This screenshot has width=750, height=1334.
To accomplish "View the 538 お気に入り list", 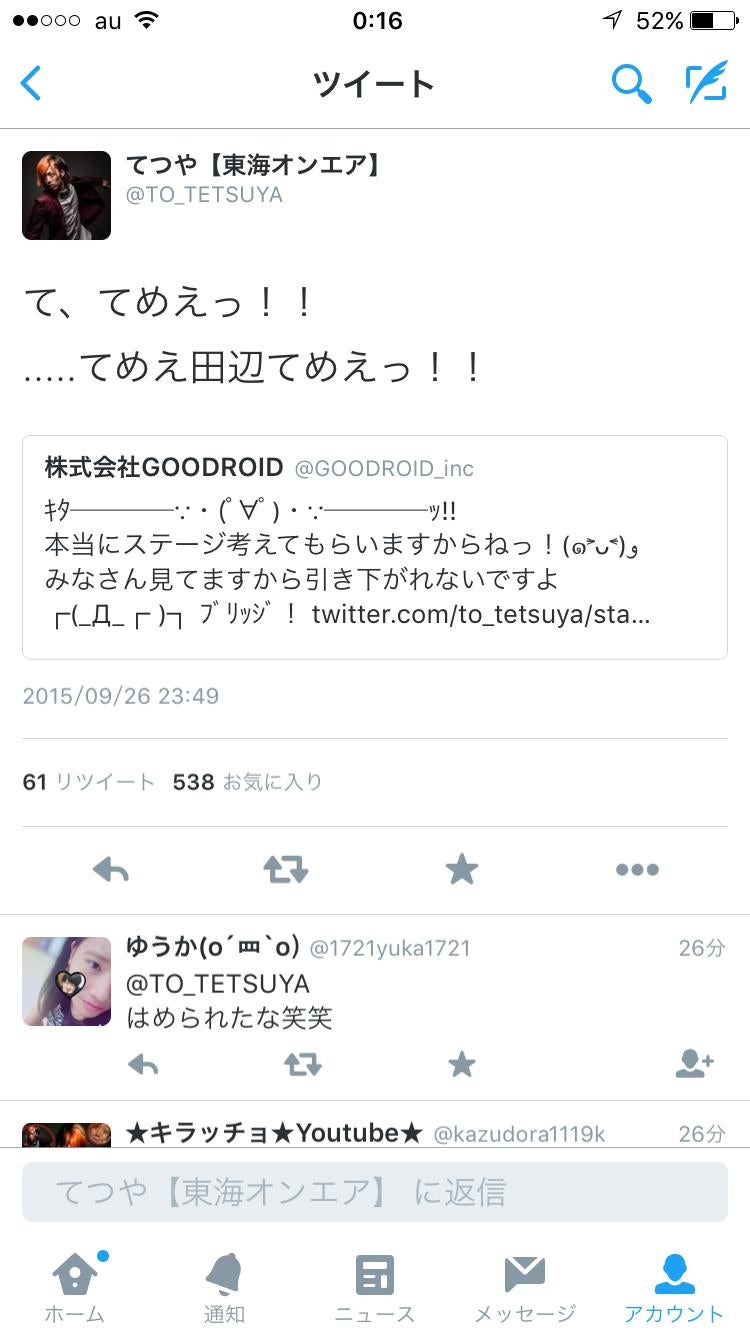I will [x=247, y=782].
